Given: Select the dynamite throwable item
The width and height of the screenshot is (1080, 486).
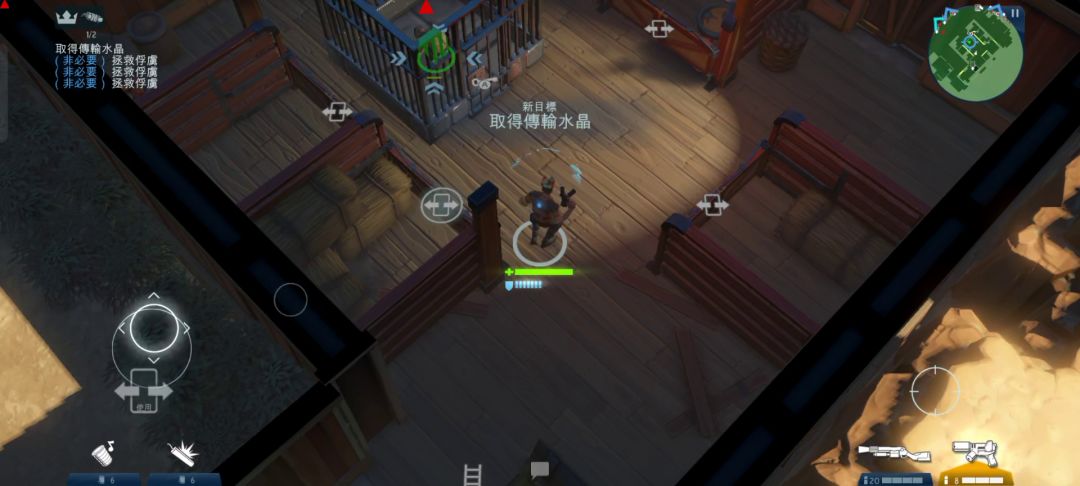Looking at the screenshot, I should 183,454.
